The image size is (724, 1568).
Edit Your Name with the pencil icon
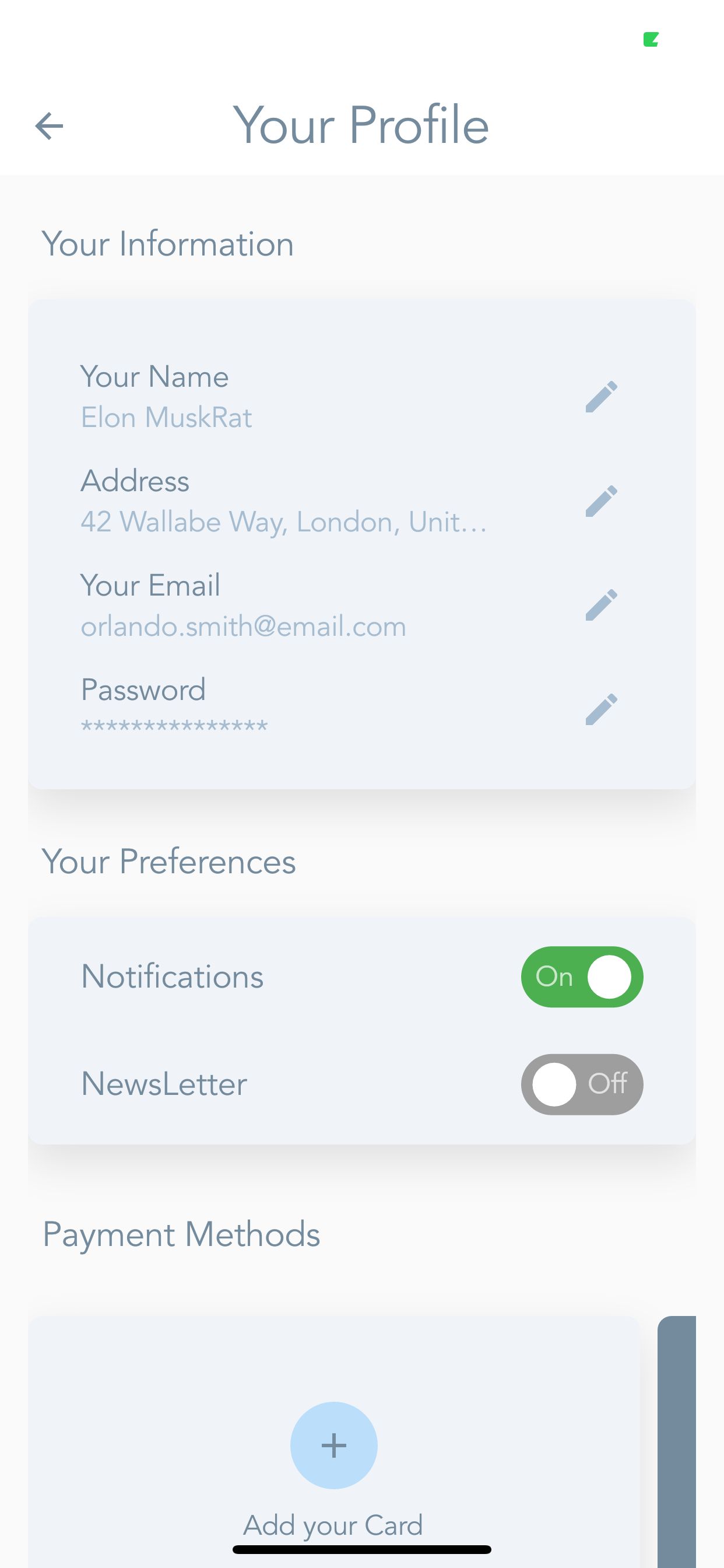601,397
